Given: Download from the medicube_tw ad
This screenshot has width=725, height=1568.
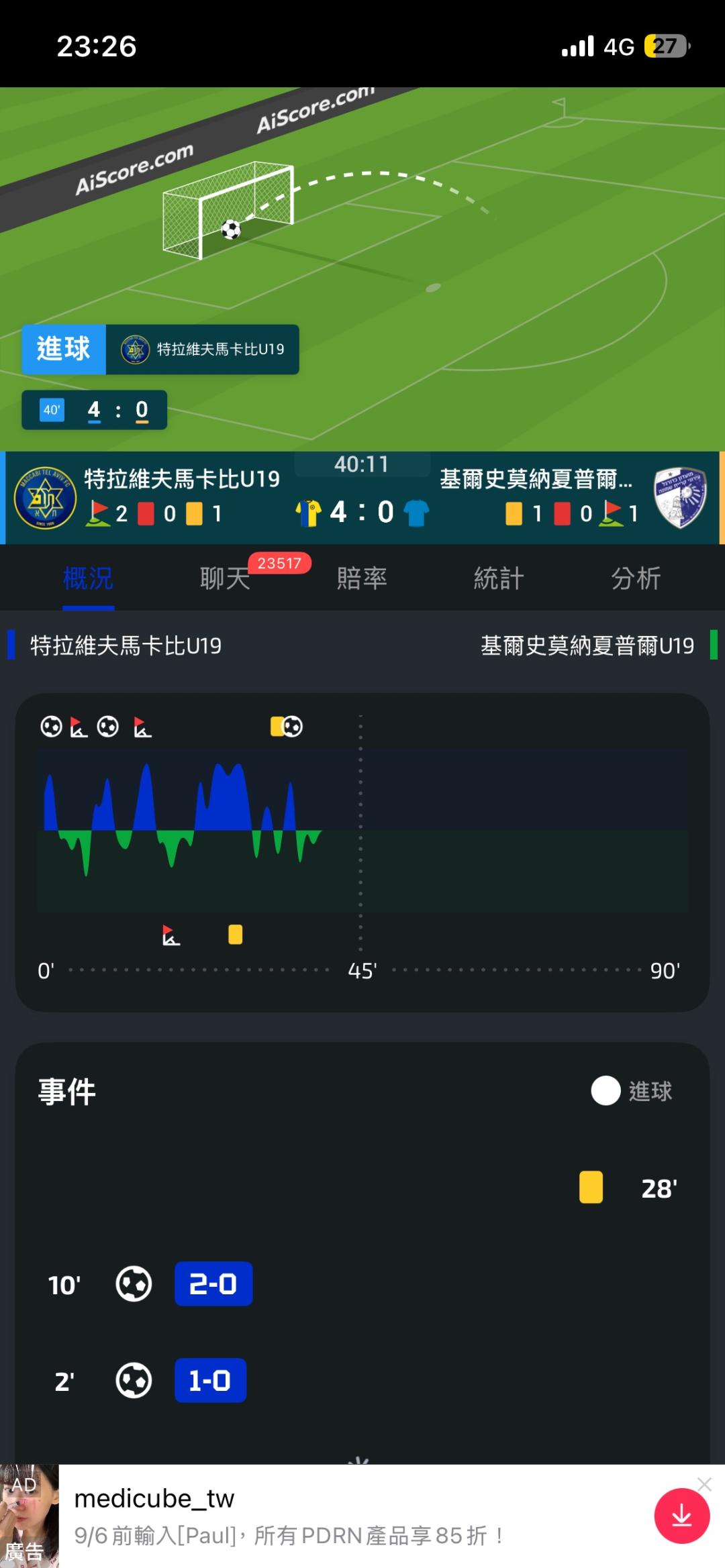Looking at the screenshot, I should click(681, 1516).
